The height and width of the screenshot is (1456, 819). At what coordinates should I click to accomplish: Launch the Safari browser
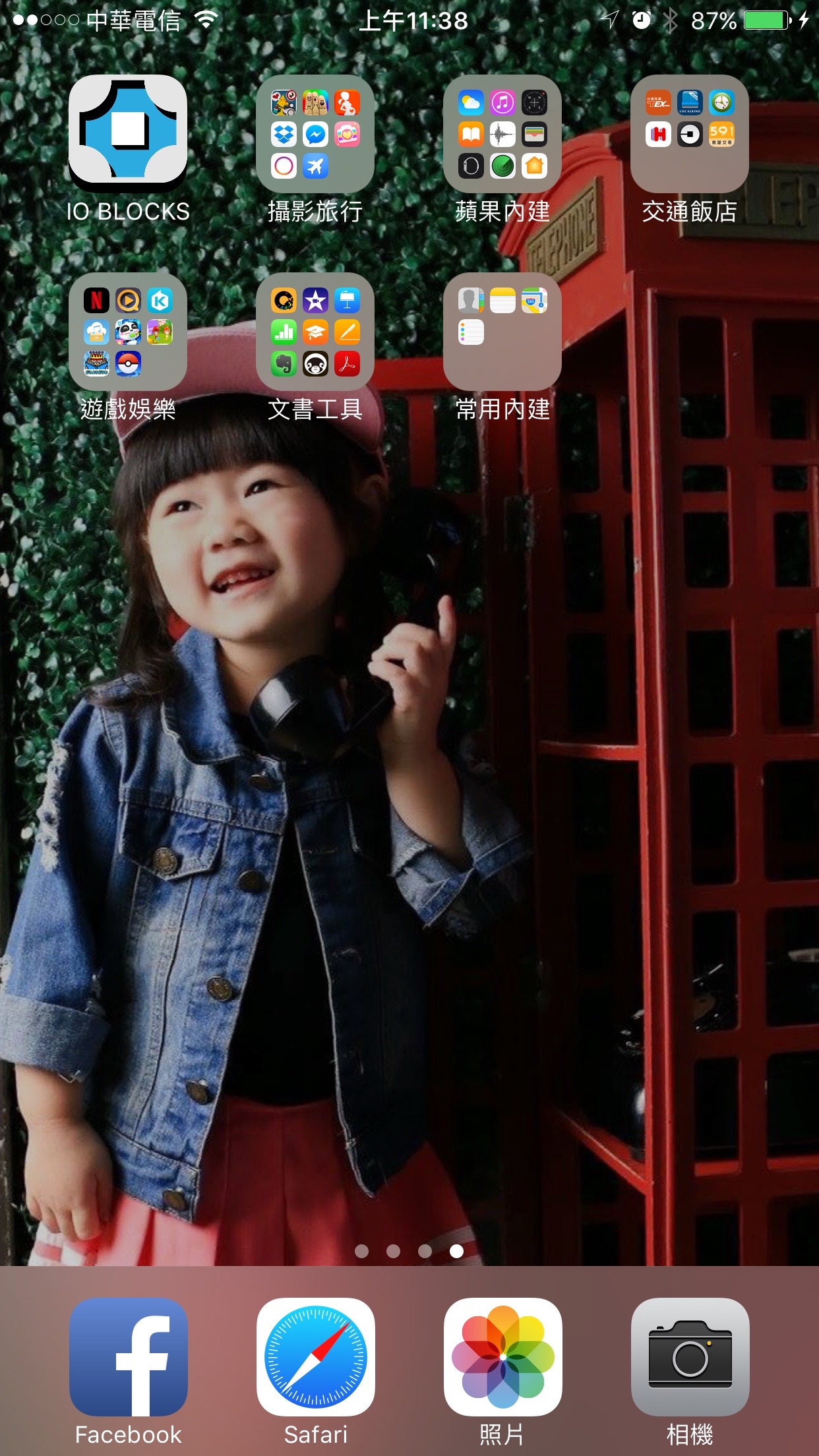[x=315, y=1357]
